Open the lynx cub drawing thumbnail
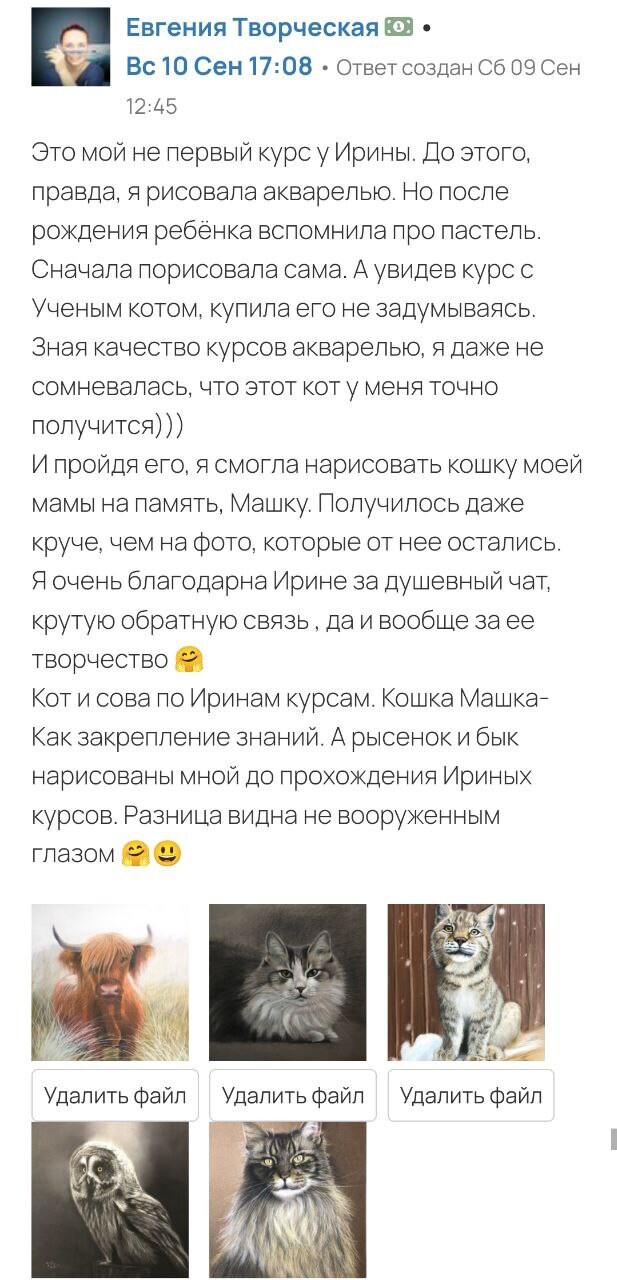The height and width of the screenshot is (1280, 617). tap(466, 981)
